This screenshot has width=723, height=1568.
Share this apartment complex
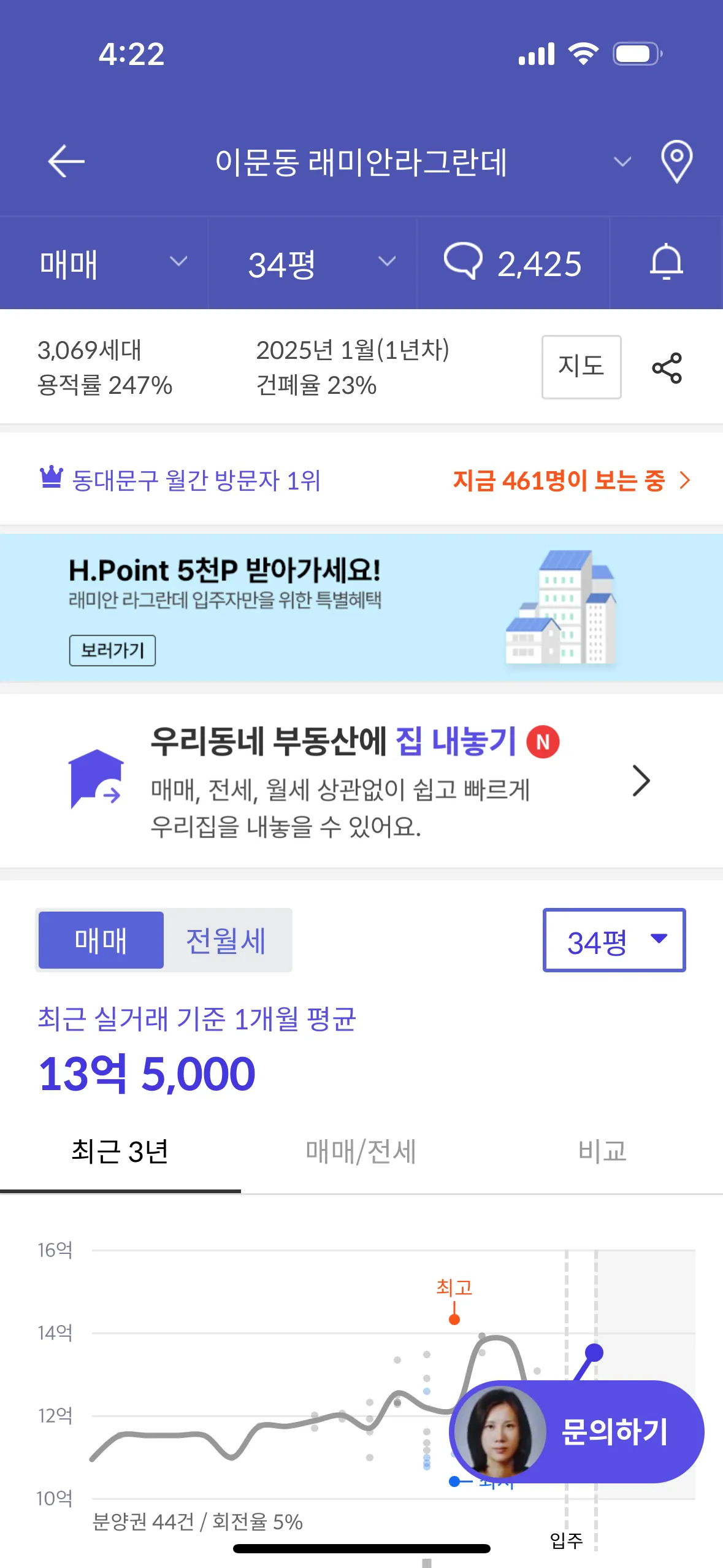point(667,368)
